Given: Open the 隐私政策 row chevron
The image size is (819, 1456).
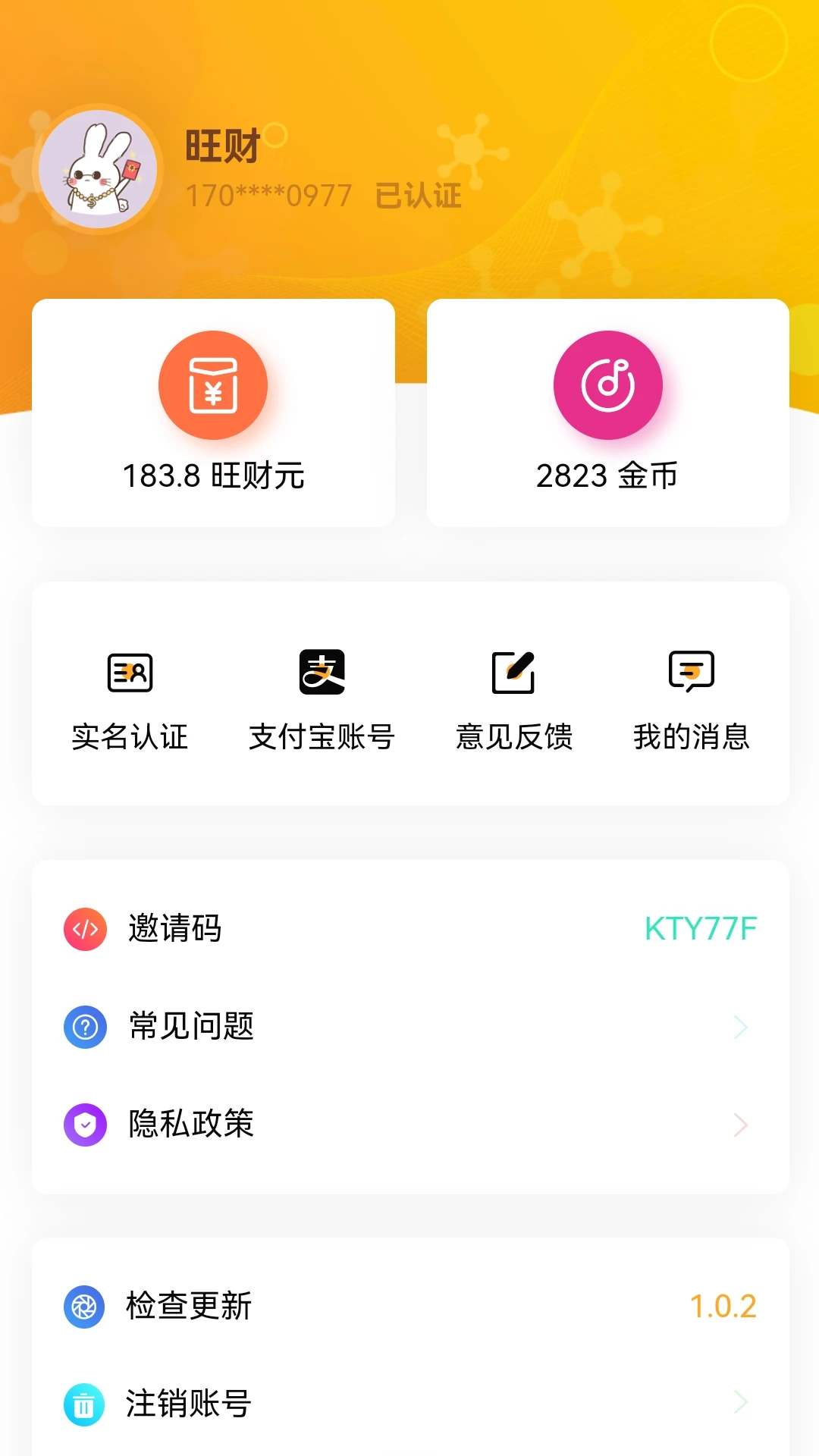Looking at the screenshot, I should click(739, 1125).
